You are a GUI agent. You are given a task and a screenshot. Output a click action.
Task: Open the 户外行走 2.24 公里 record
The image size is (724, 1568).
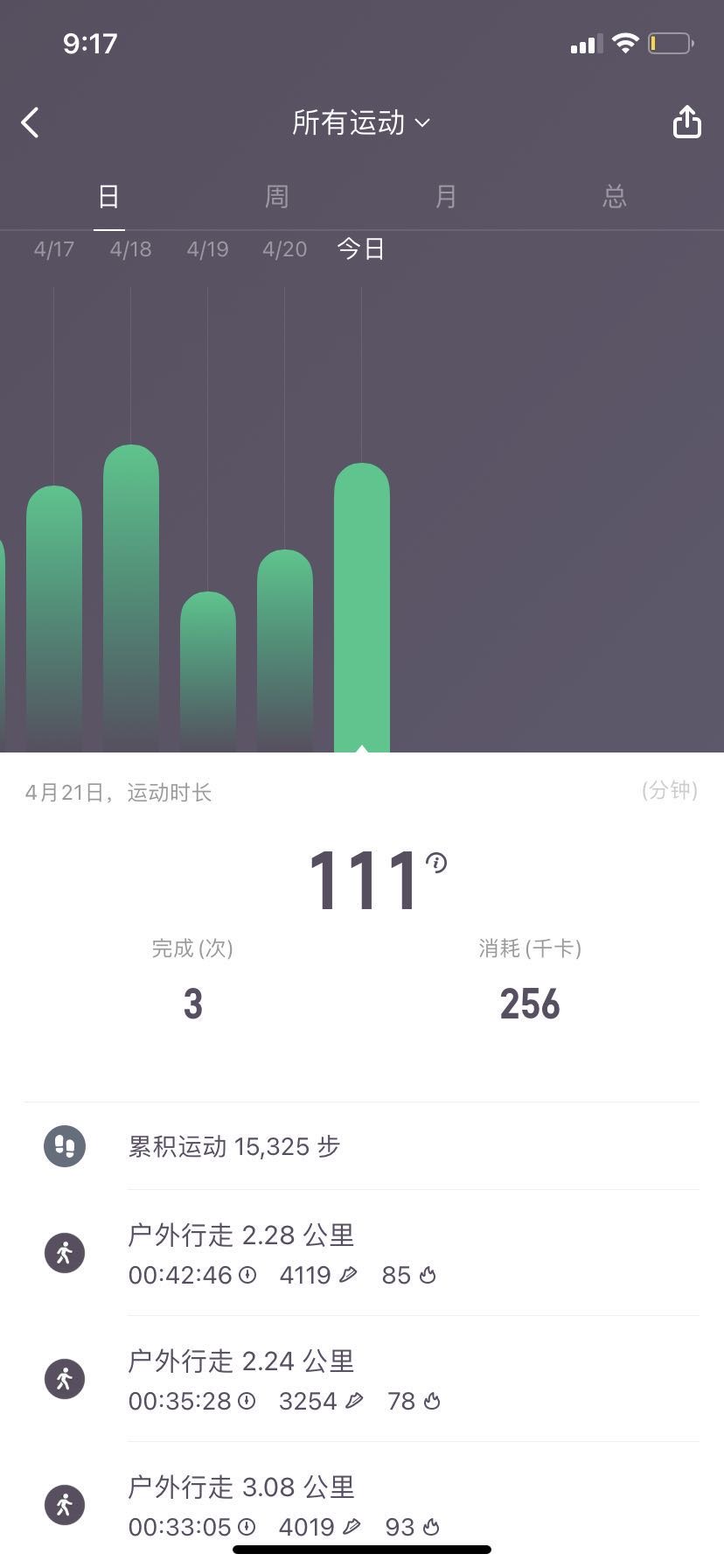coord(362,1380)
